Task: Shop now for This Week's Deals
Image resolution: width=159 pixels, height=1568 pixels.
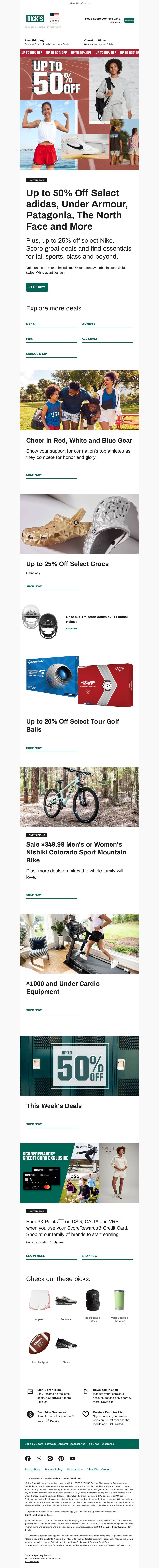Action: 34,1124
